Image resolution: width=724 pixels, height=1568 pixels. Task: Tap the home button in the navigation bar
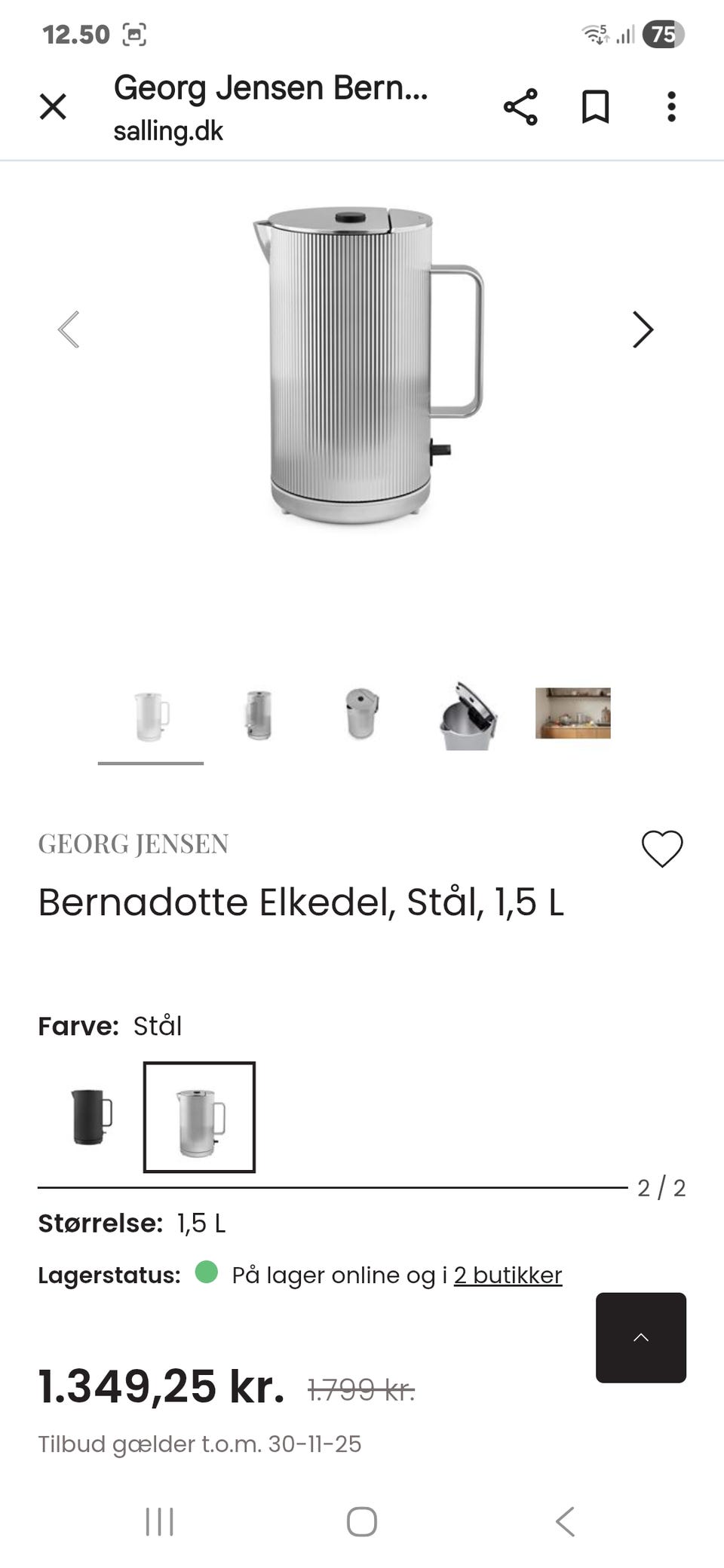361,1521
